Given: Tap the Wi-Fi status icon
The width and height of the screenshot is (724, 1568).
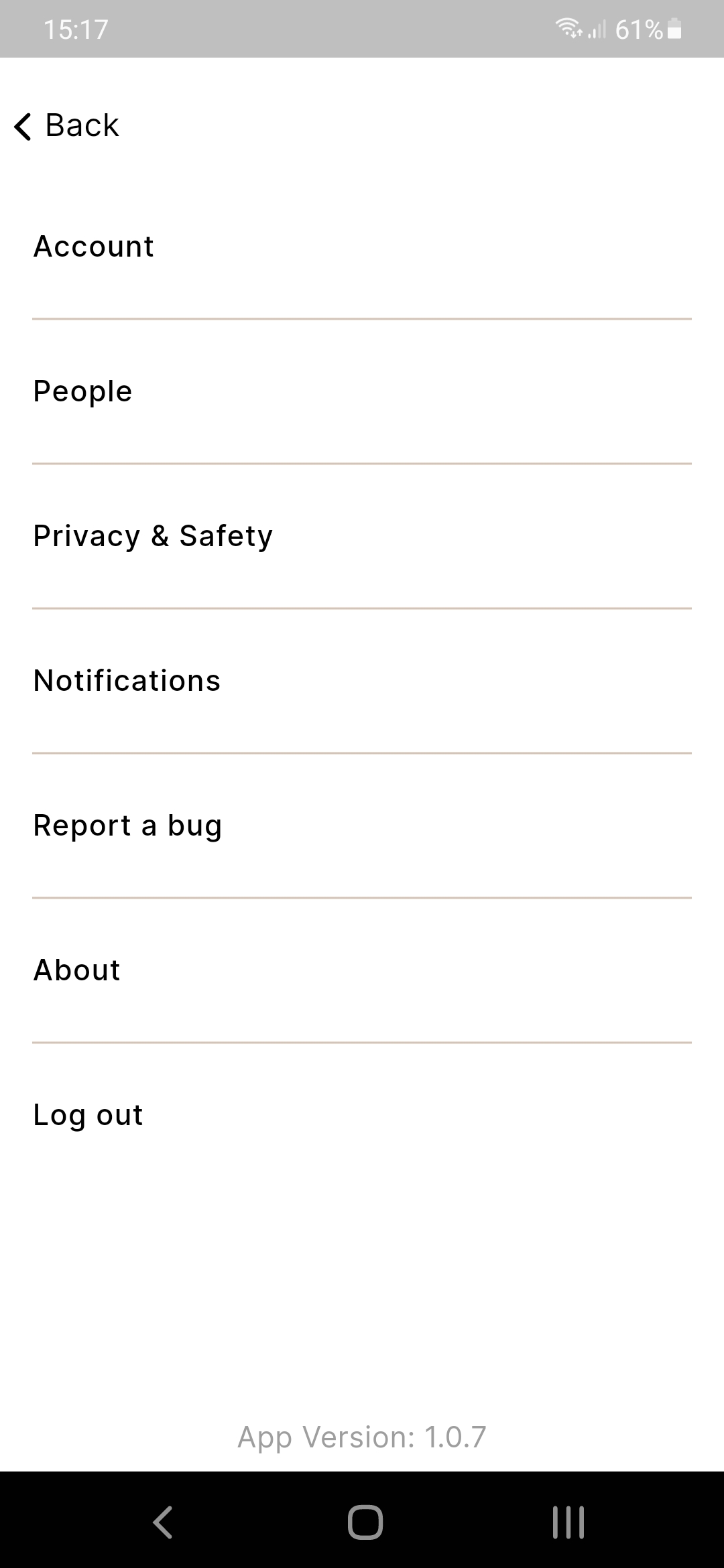Looking at the screenshot, I should coord(568,28).
